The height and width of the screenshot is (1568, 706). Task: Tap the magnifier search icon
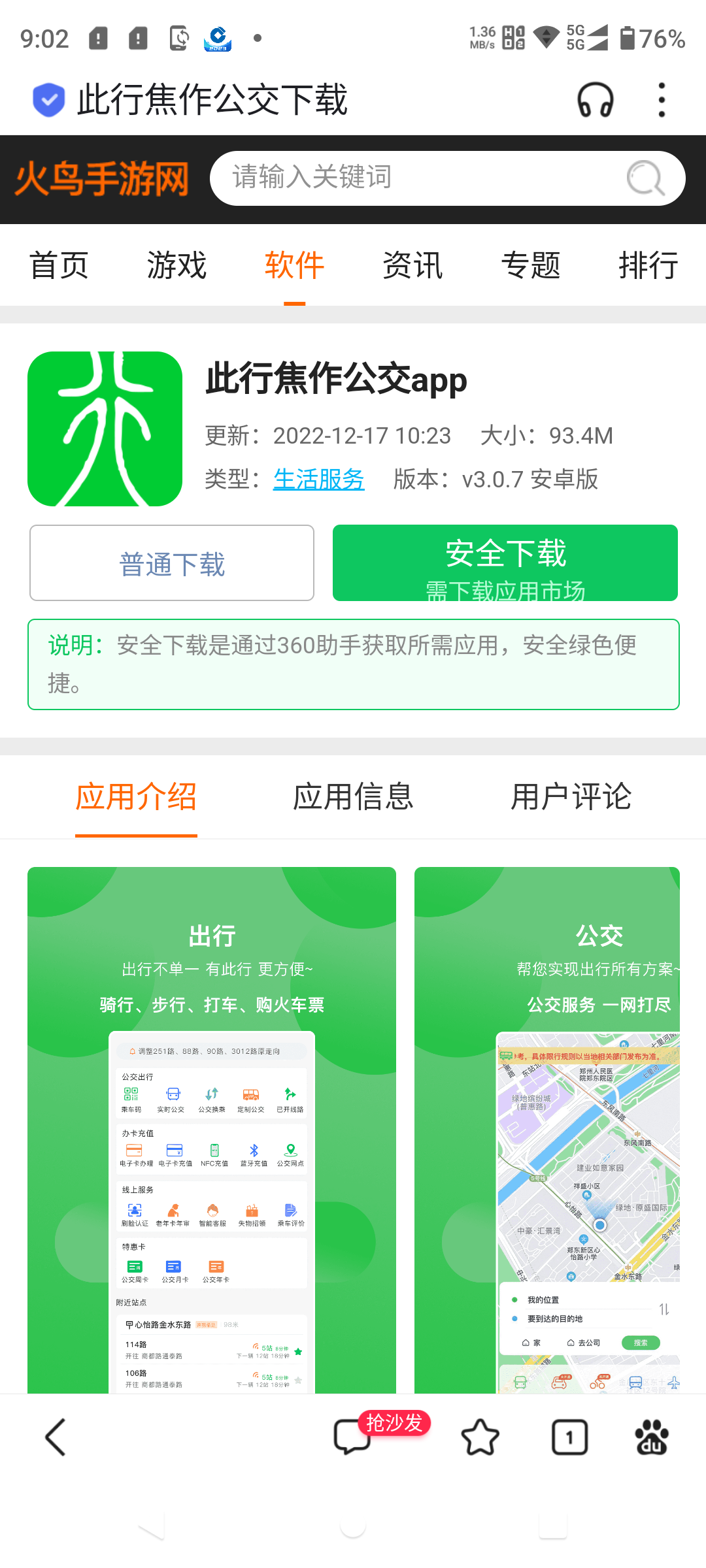coord(645,178)
